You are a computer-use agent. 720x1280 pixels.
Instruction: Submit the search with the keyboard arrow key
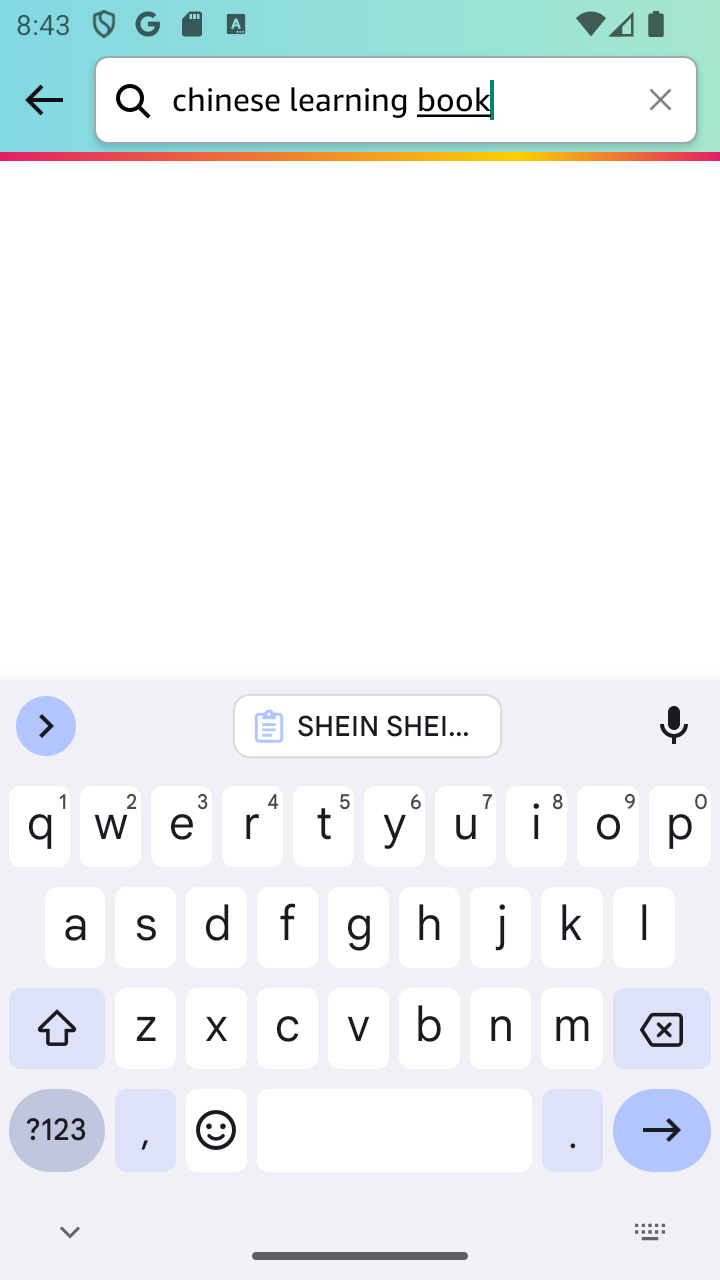tap(661, 1130)
